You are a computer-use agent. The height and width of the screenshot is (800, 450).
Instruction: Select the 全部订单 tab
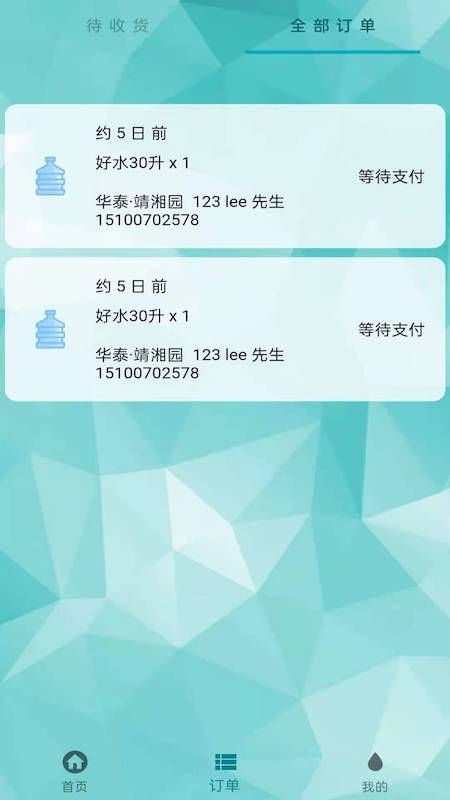[333, 26]
